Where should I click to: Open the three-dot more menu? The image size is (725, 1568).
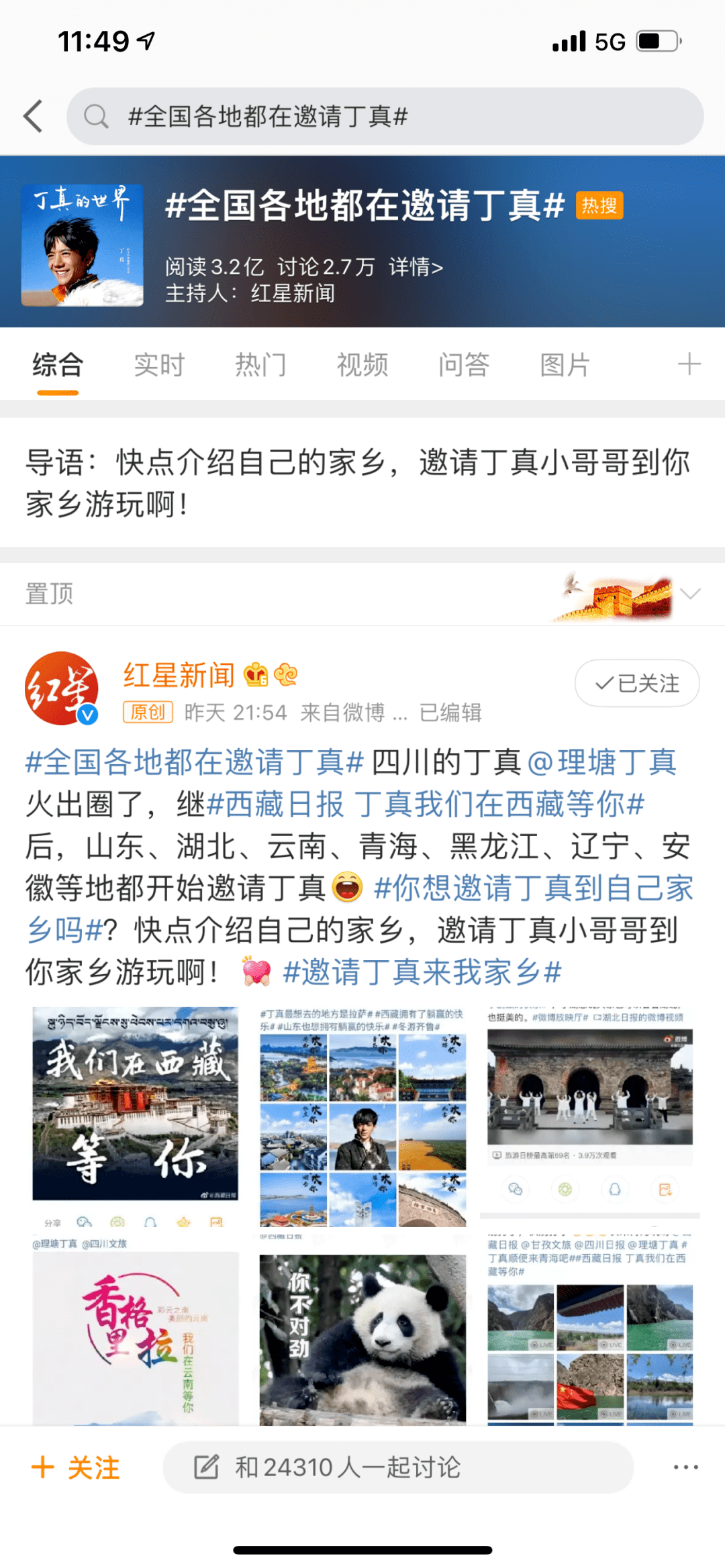686,1467
